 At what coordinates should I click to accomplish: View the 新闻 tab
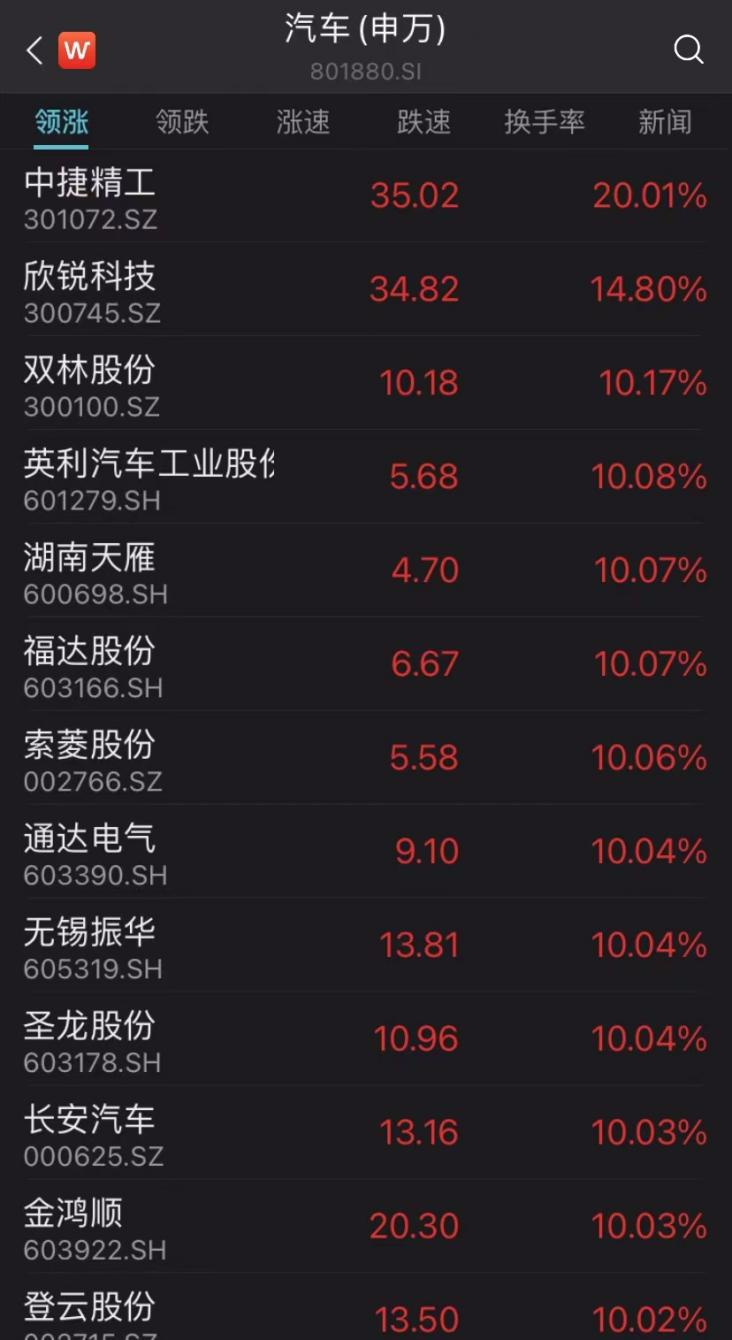[665, 122]
